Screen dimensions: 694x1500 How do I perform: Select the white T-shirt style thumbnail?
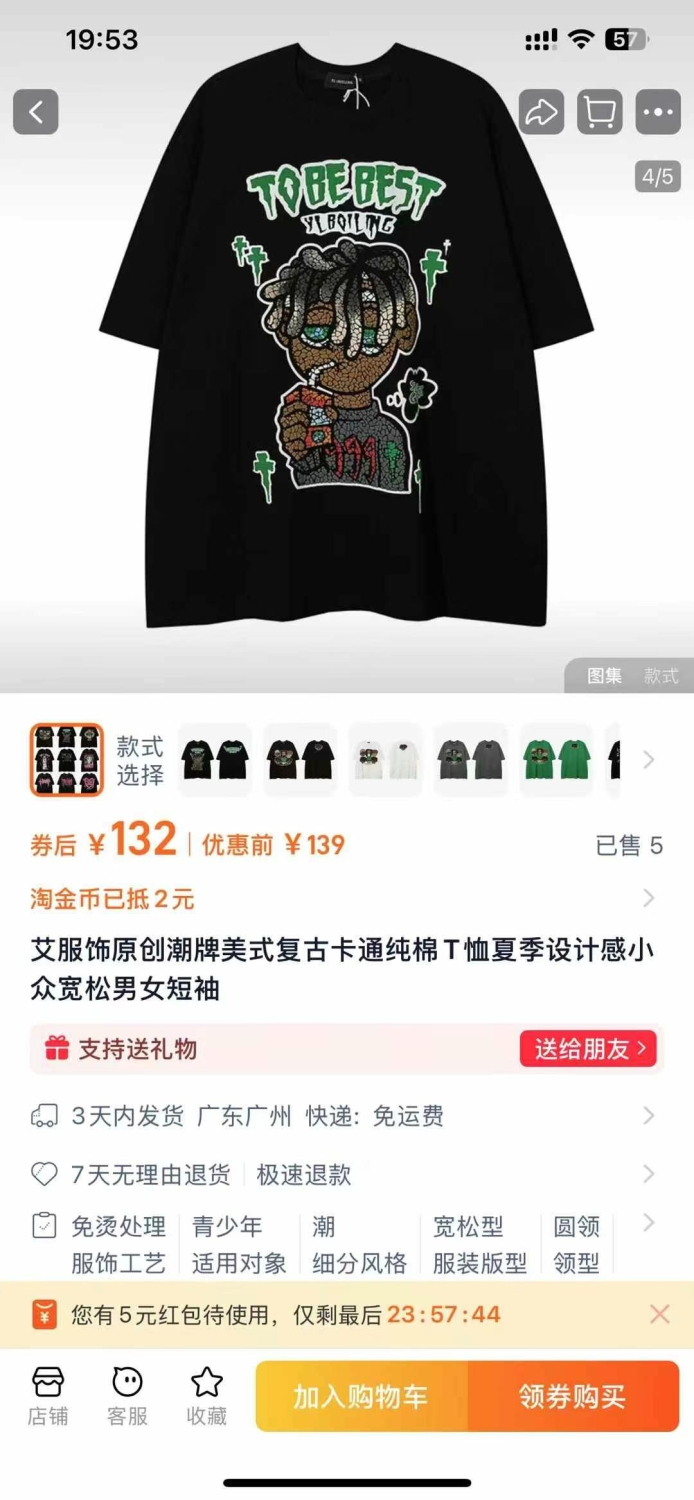[386, 760]
